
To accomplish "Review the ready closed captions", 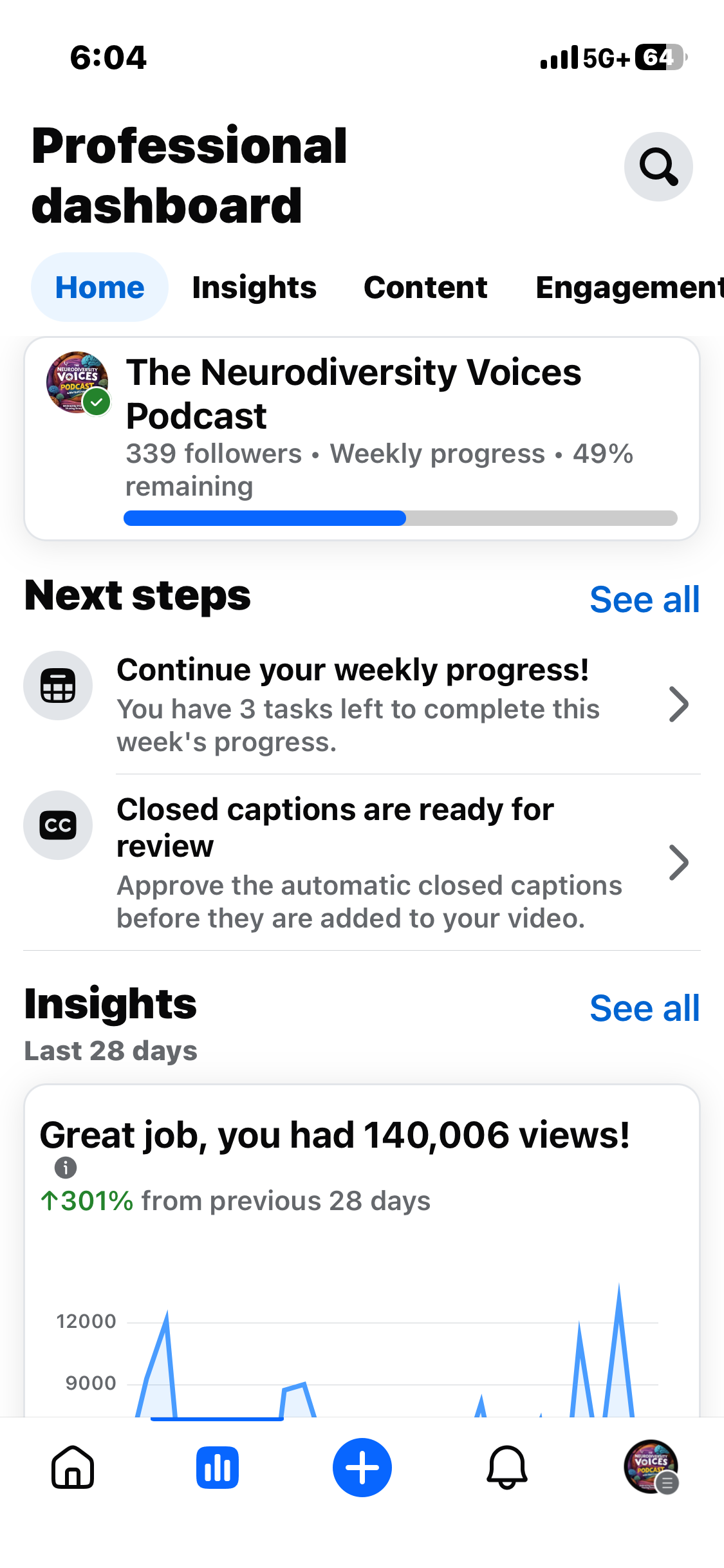I will (x=362, y=863).
